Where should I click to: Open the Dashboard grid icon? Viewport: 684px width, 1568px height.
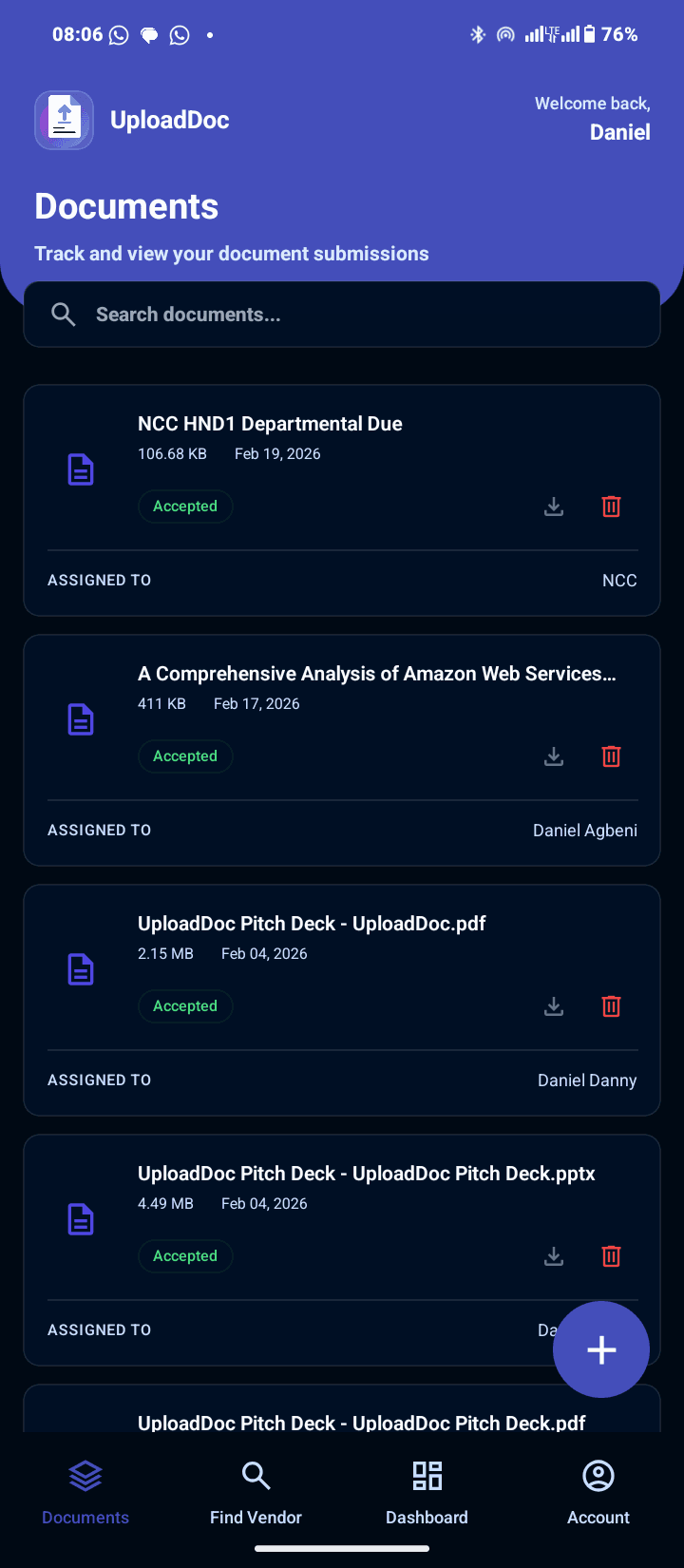(x=427, y=1476)
